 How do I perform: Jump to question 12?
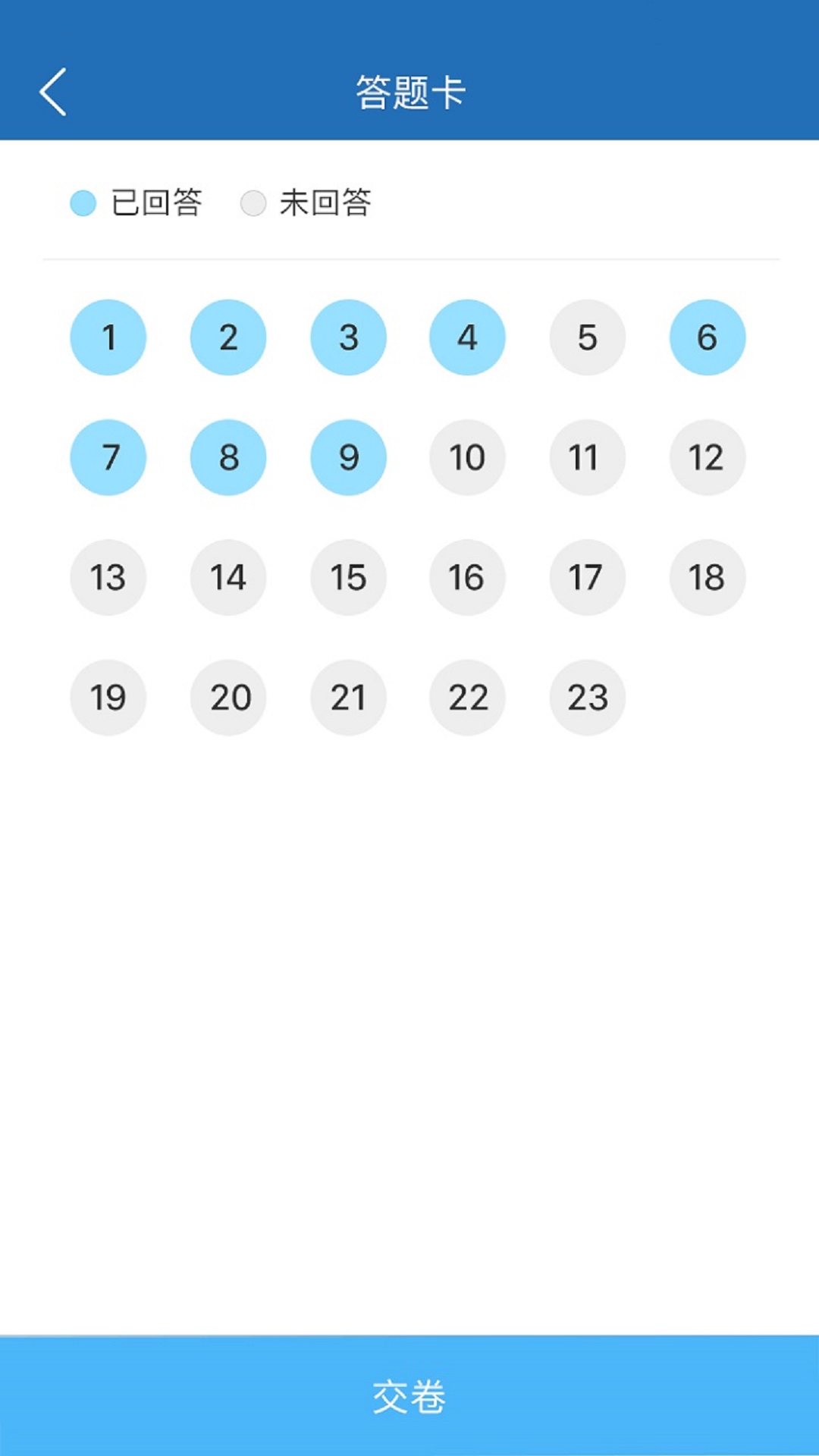click(707, 457)
